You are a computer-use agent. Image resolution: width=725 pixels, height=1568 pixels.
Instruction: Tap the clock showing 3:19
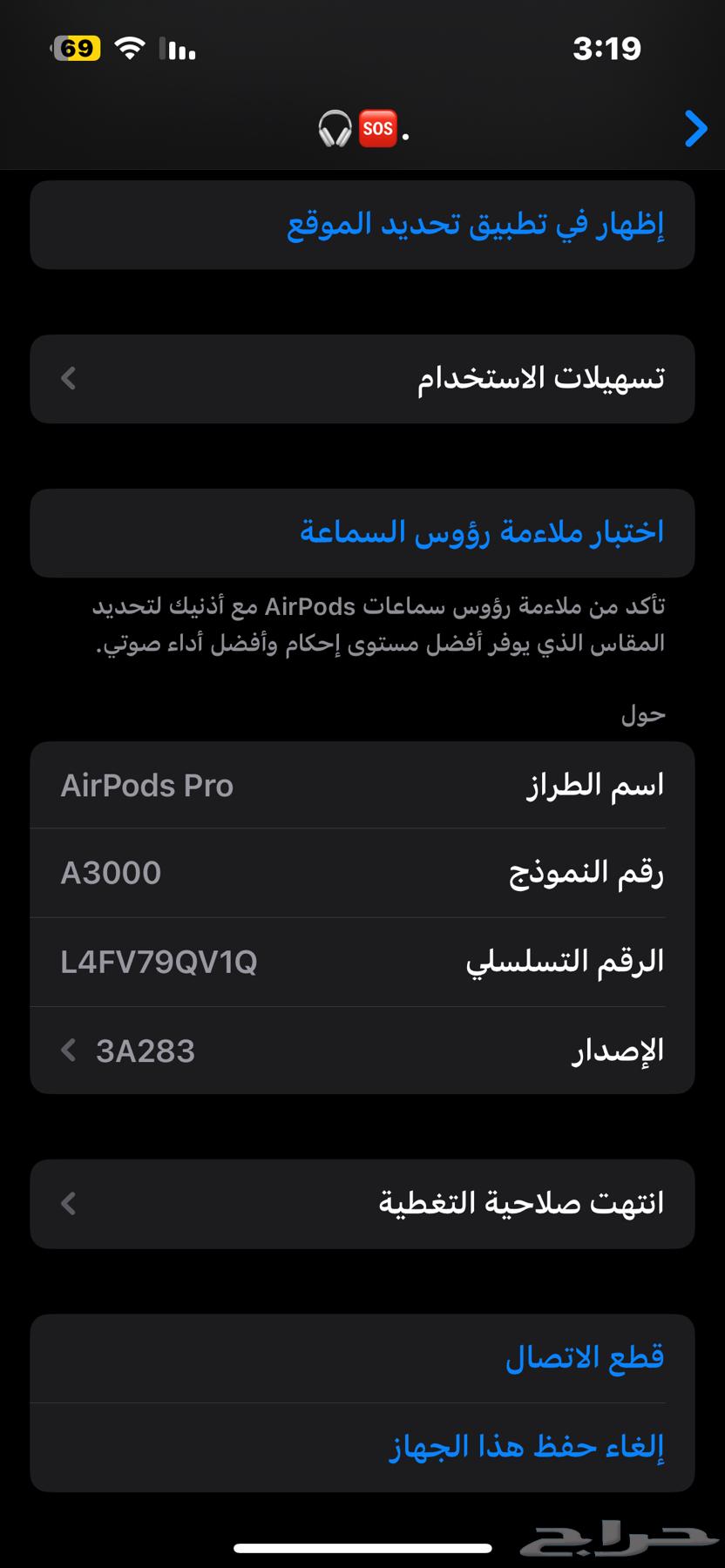(608, 49)
